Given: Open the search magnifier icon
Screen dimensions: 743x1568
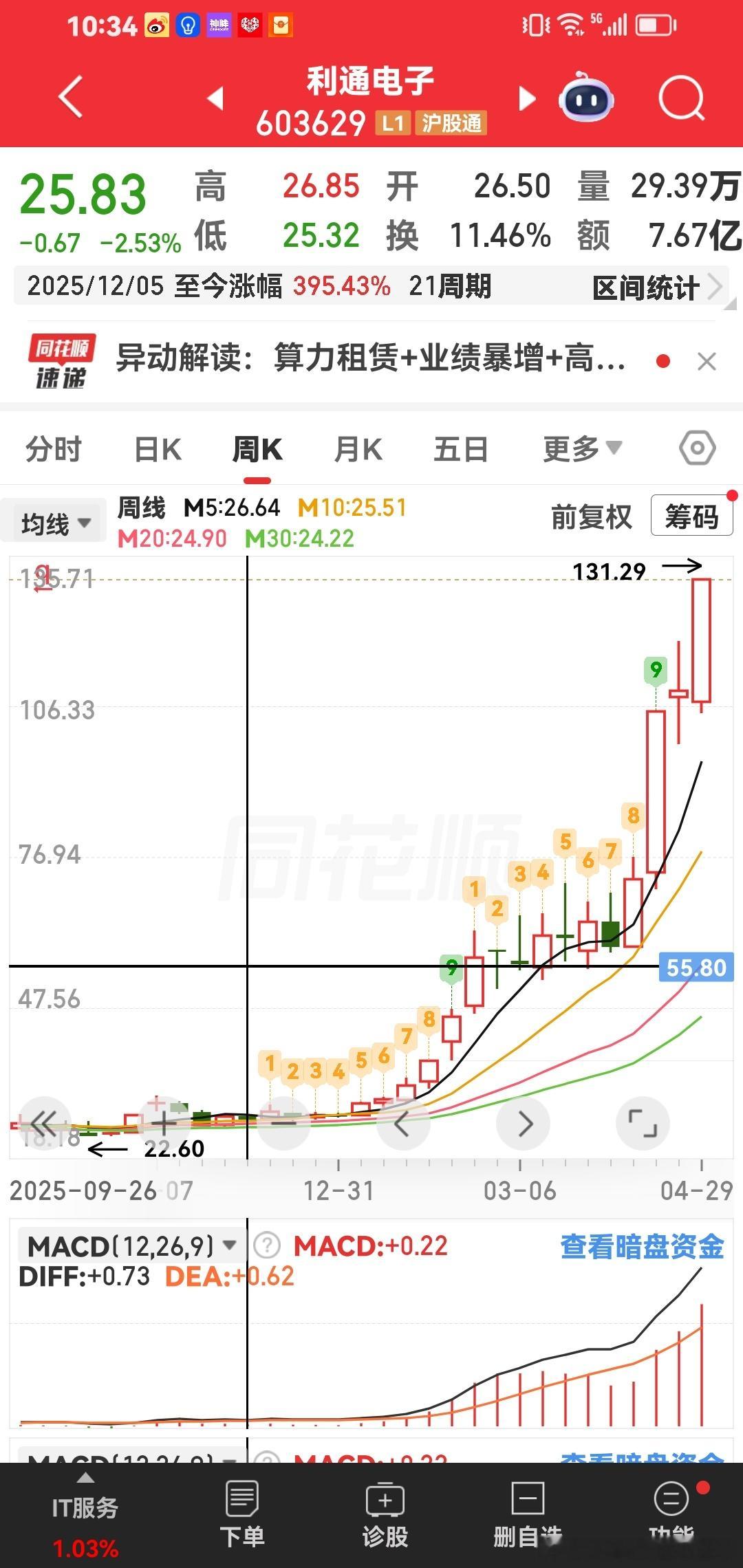Looking at the screenshot, I should pyautogui.click(x=680, y=98).
